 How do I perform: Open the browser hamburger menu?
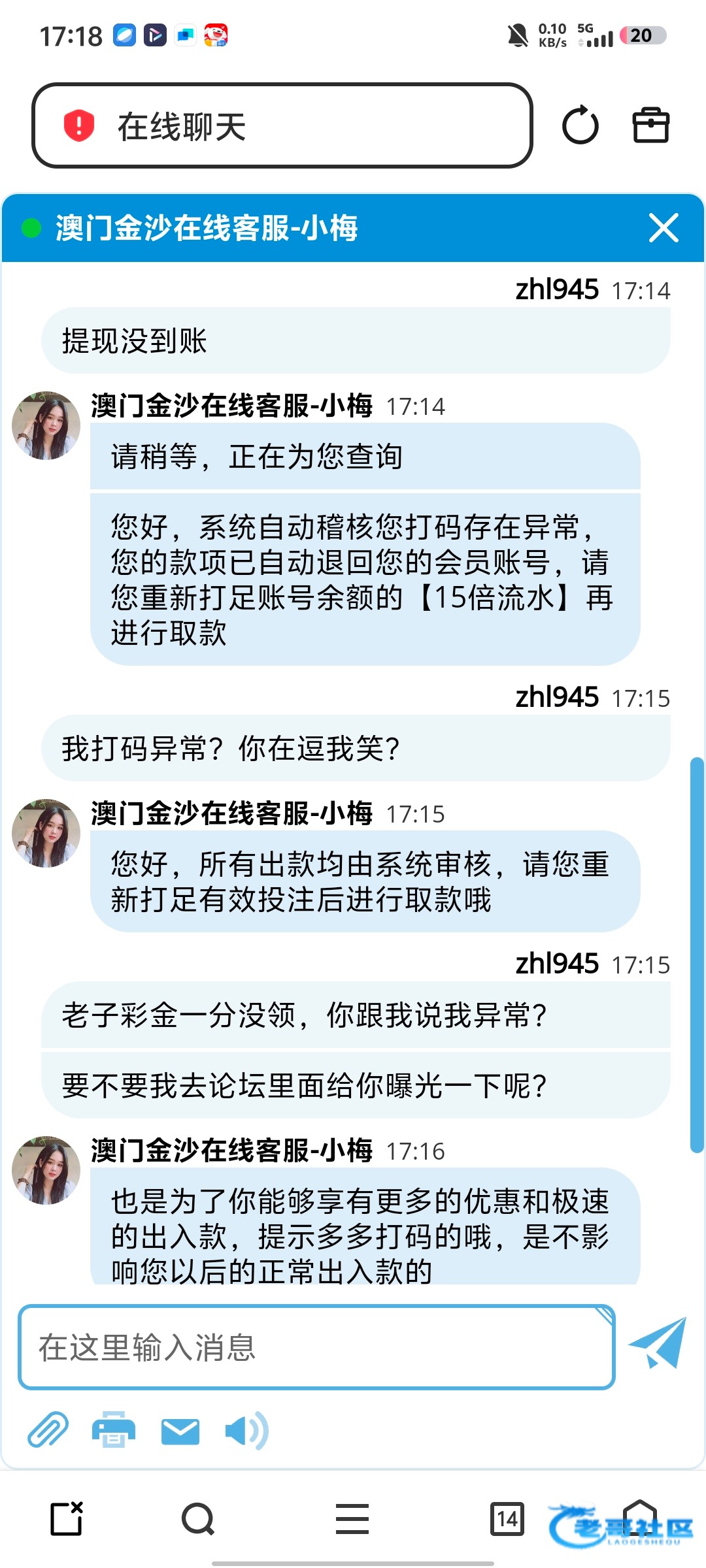point(352,1518)
